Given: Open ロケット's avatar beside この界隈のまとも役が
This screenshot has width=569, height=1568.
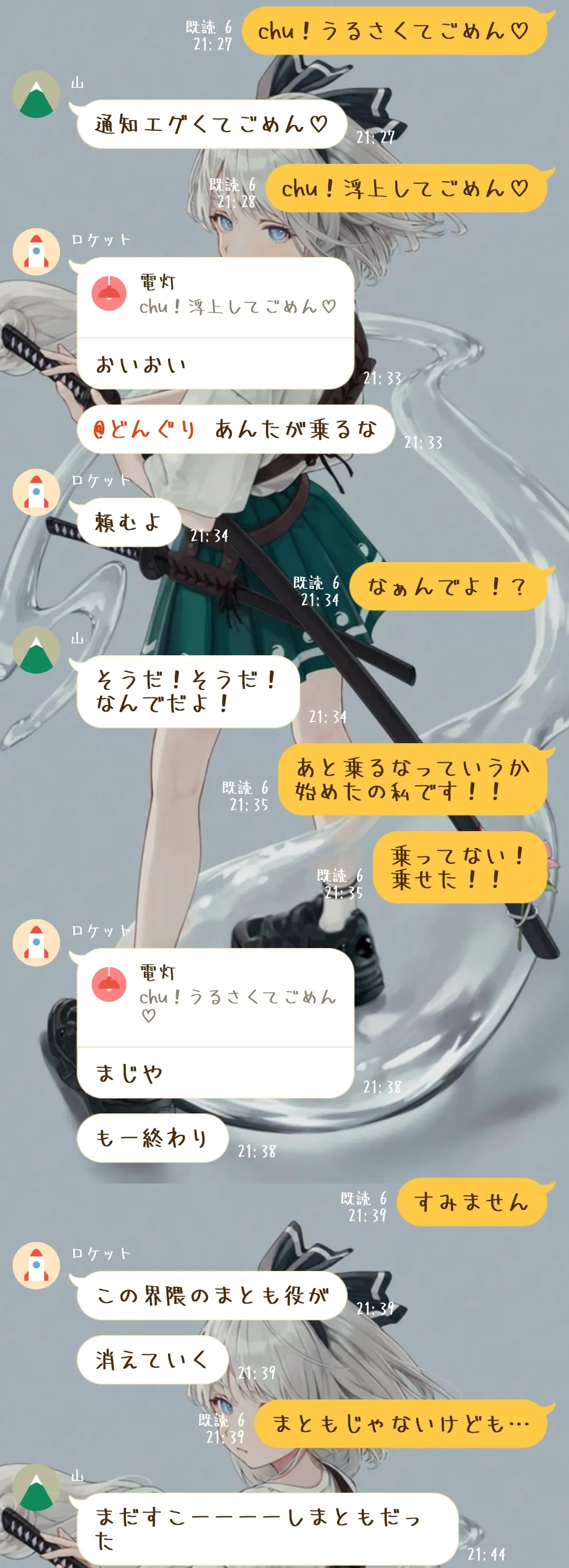Looking at the screenshot, I should (36, 1265).
